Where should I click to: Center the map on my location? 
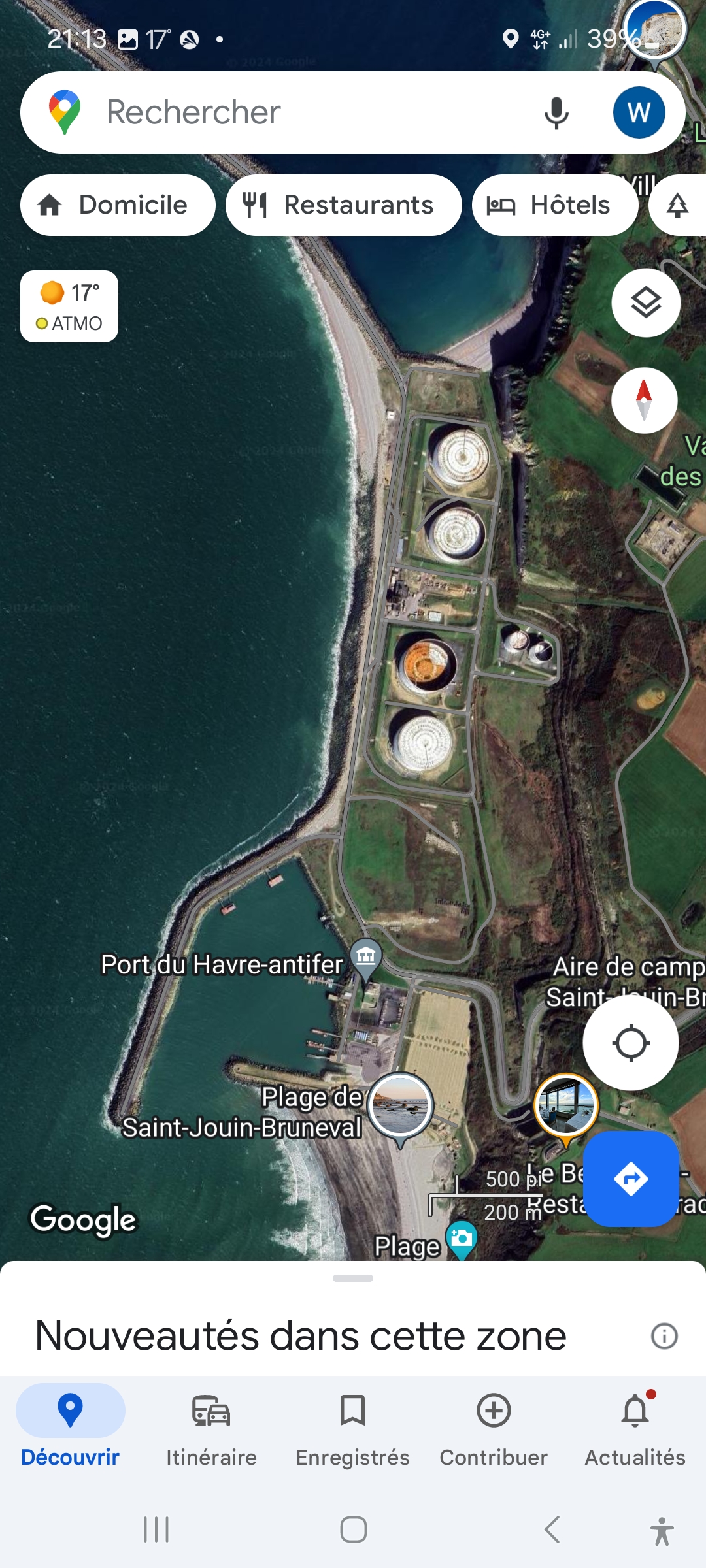pos(630,1043)
